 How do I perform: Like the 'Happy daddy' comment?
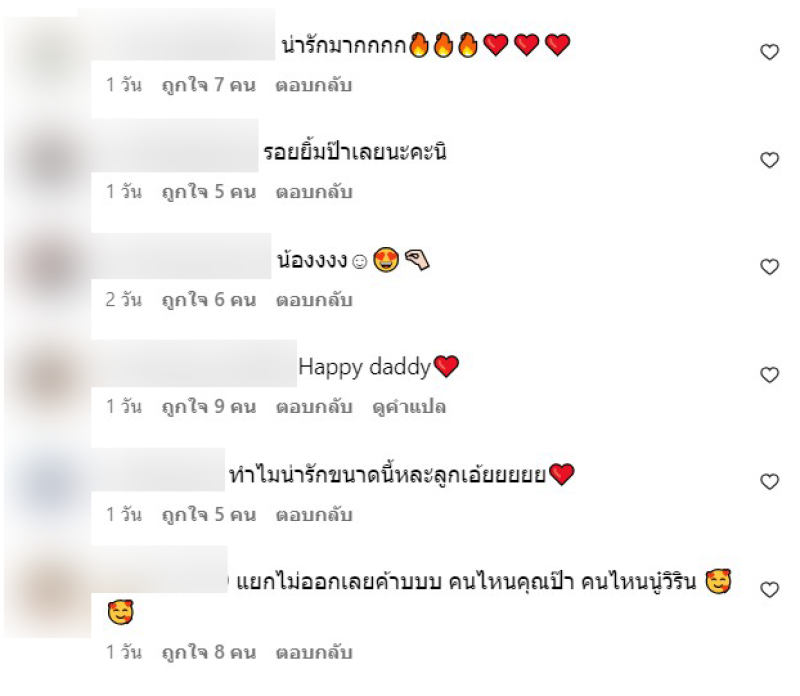(x=769, y=375)
